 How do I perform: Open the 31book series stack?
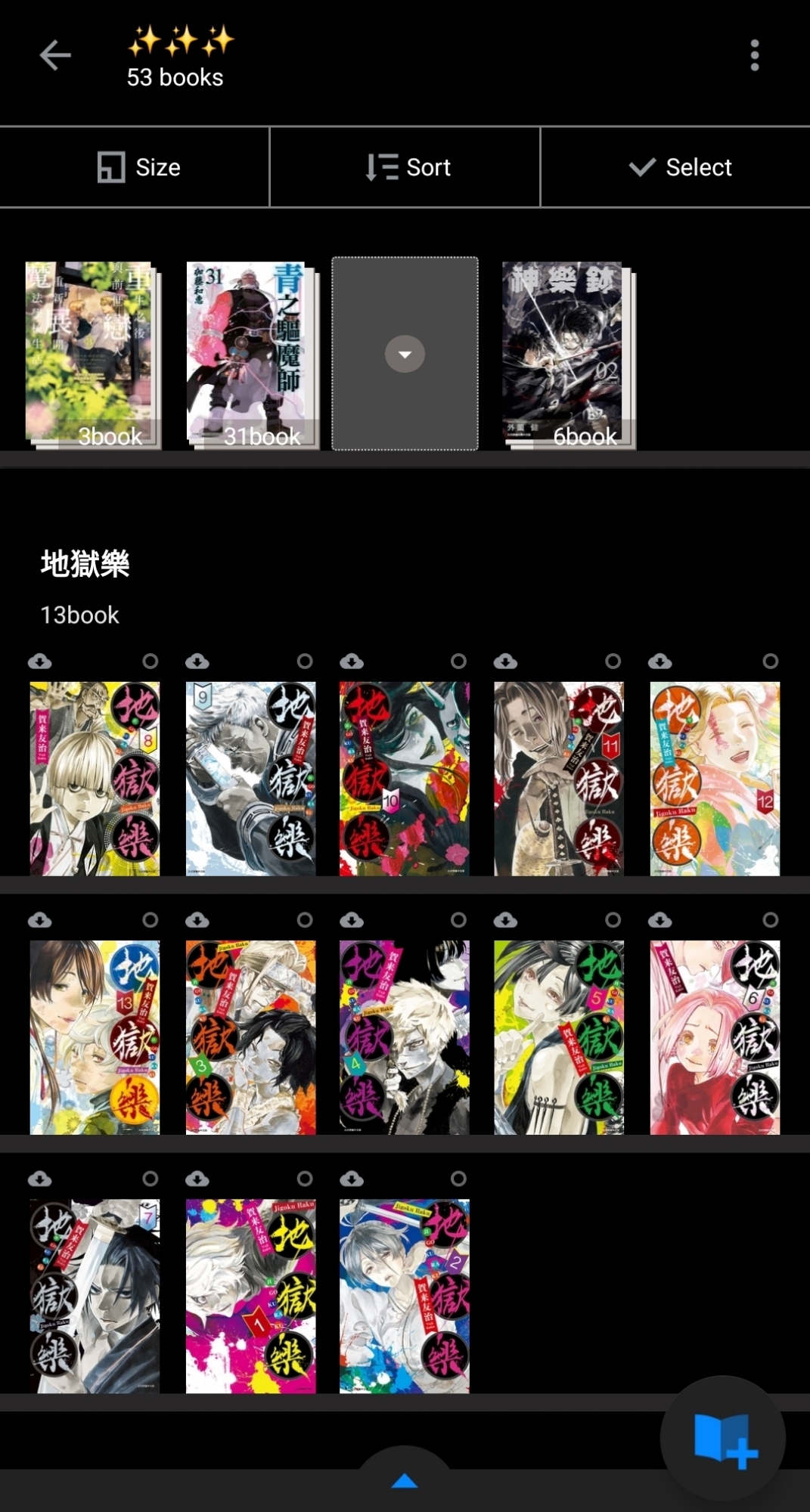click(251, 354)
